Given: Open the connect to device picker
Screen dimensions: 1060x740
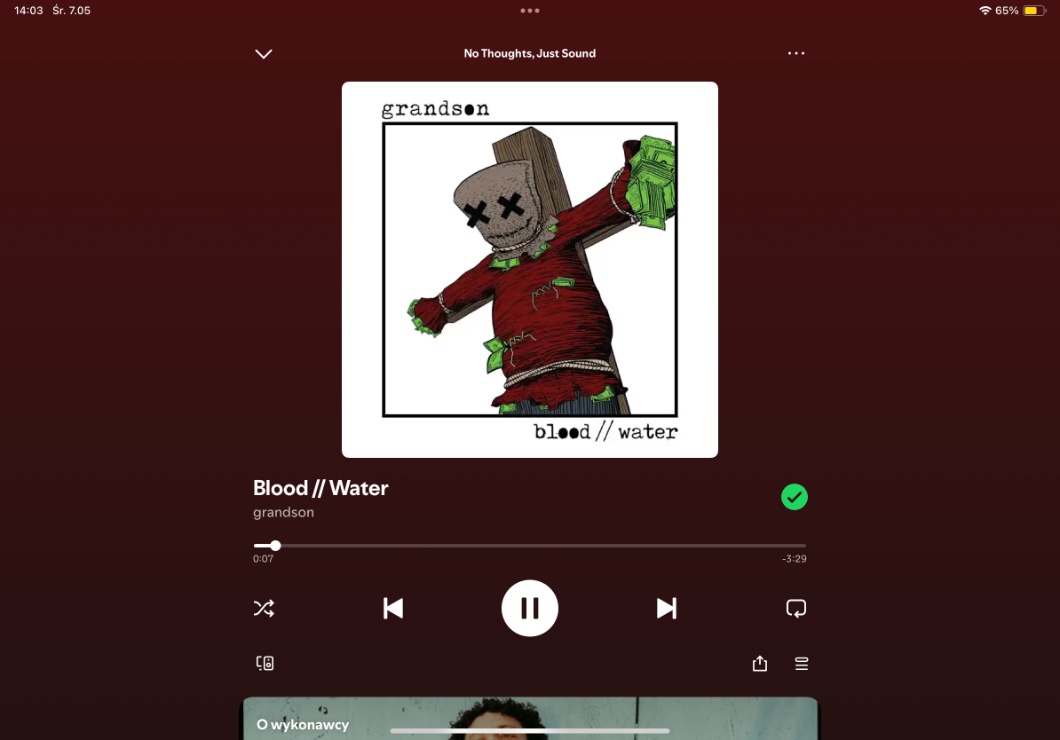Looking at the screenshot, I should (x=265, y=663).
